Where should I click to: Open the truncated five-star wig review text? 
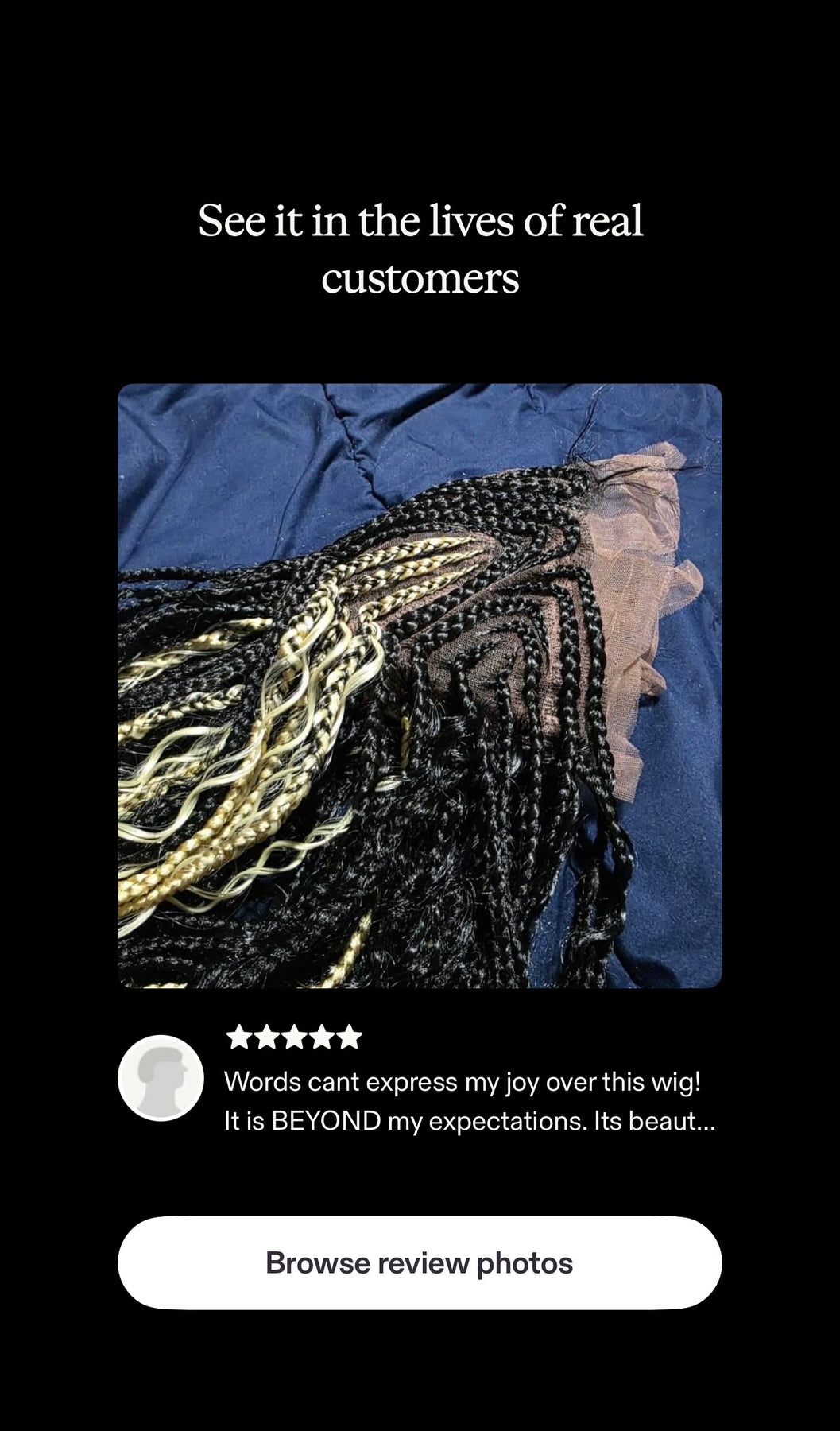(469, 1102)
